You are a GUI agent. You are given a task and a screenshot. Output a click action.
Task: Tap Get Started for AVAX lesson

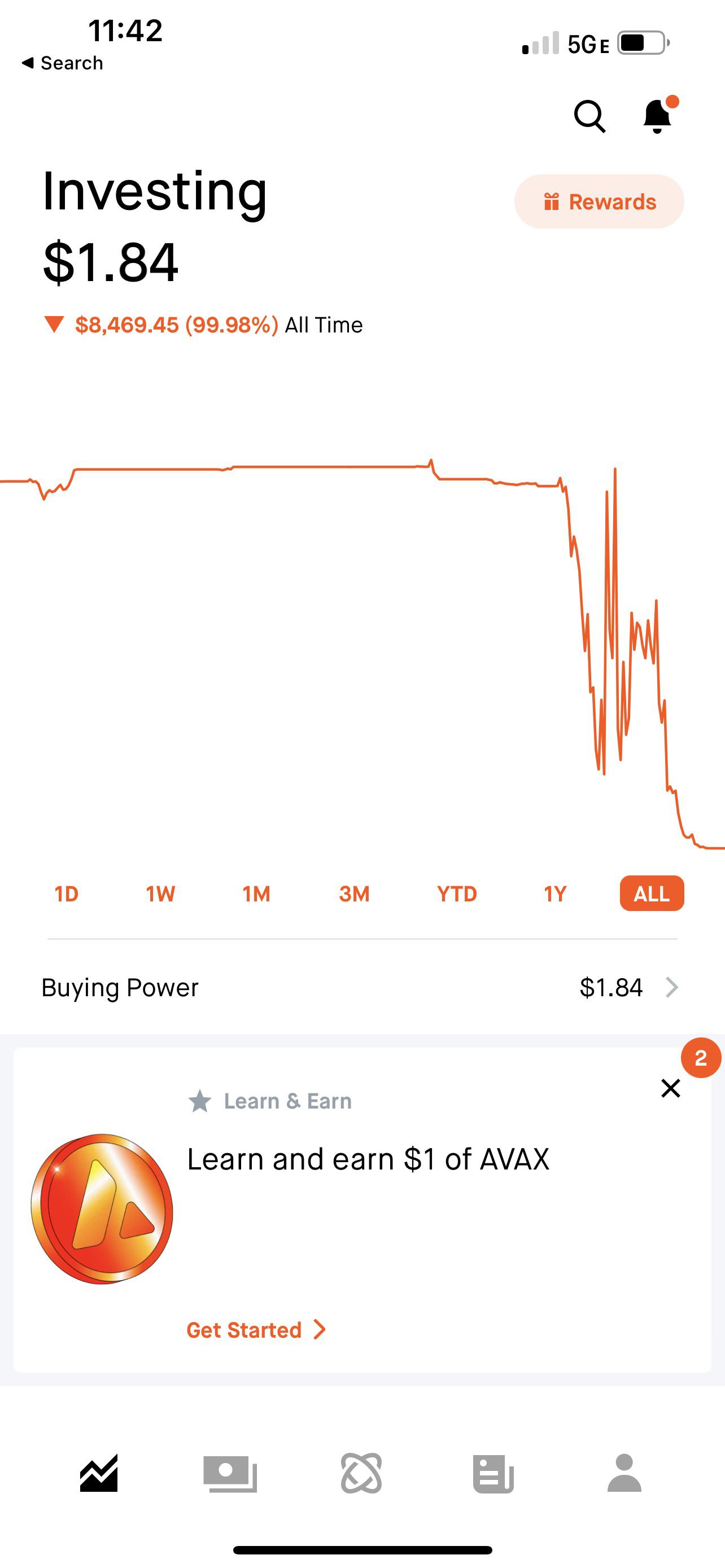point(256,1330)
